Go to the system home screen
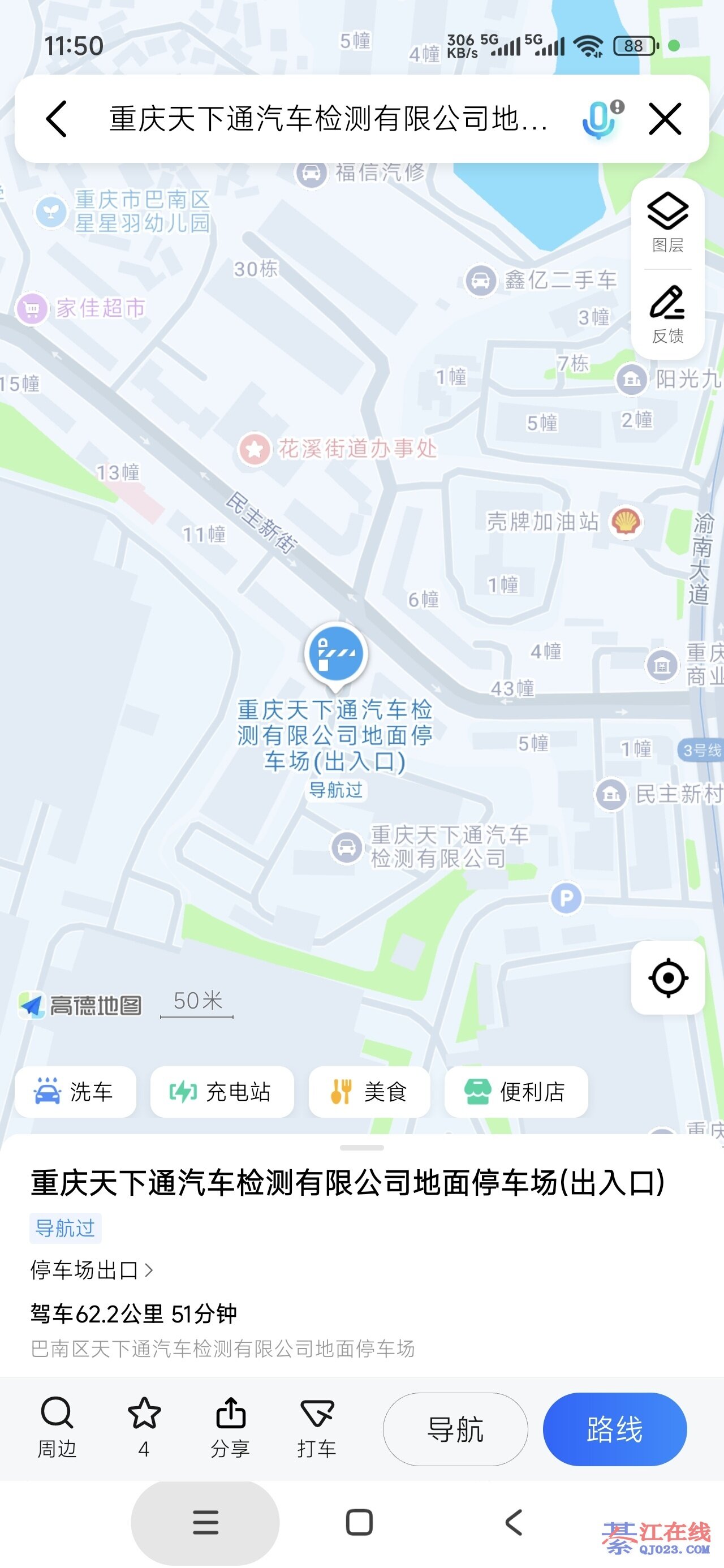Viewport: 724px width, 1568px height. [x=359, y=1522]
